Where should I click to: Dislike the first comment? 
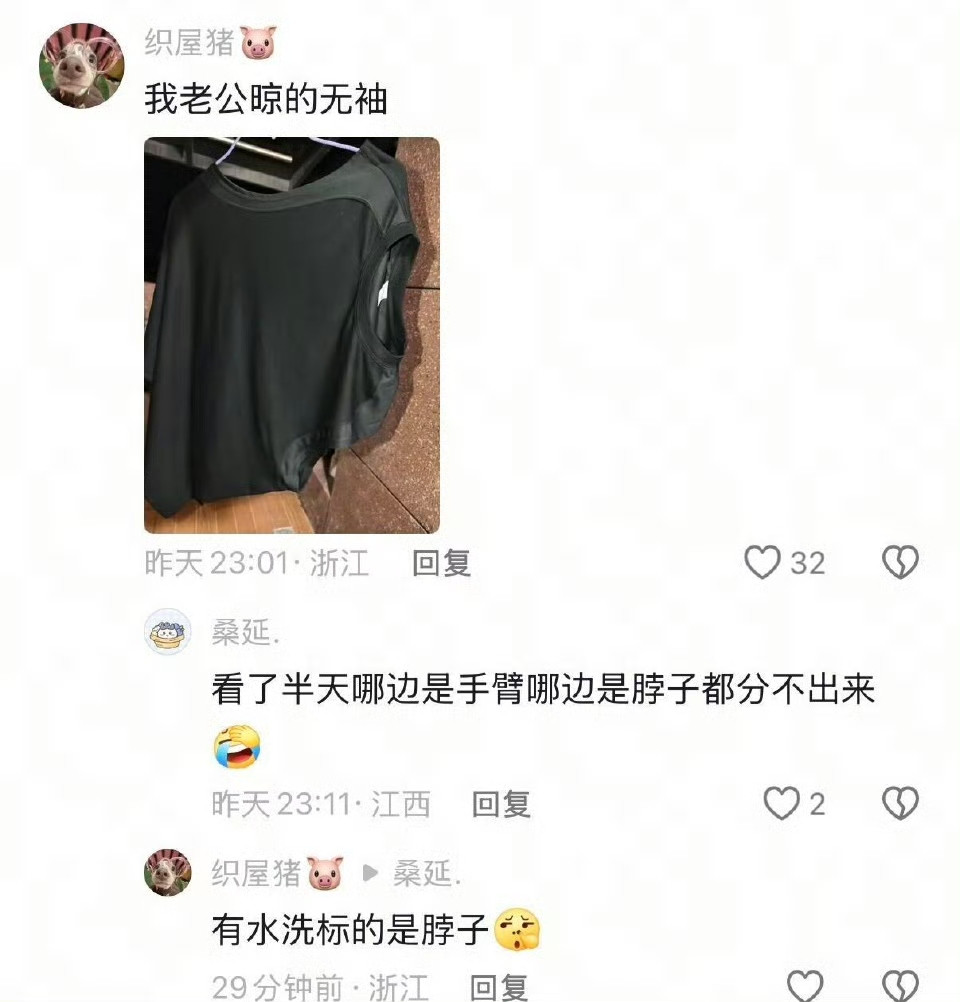pyautogui.click(x=900, y=563)
